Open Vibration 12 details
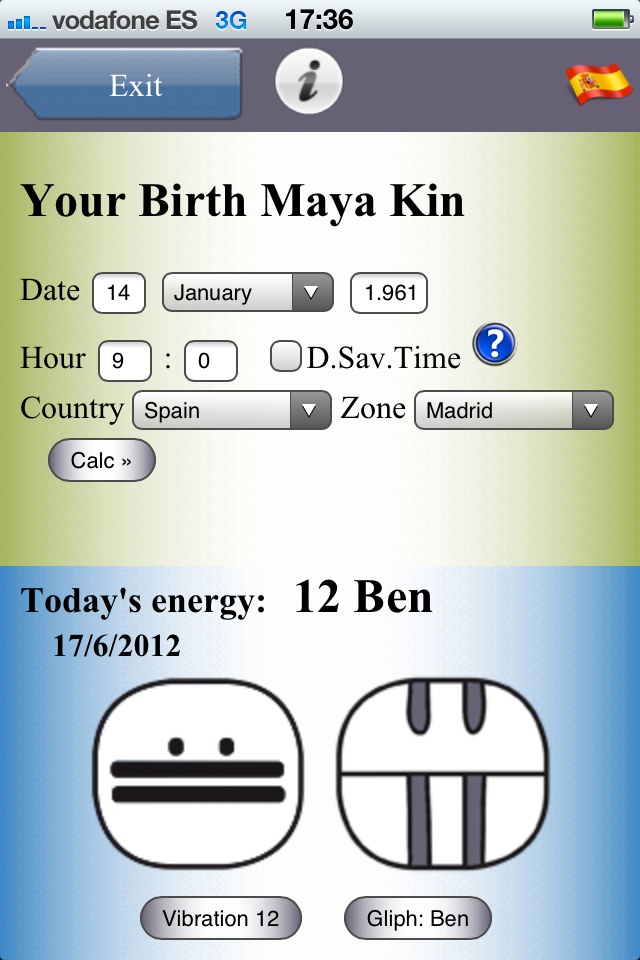Screen dimensions: 640x960 point(220,918)
